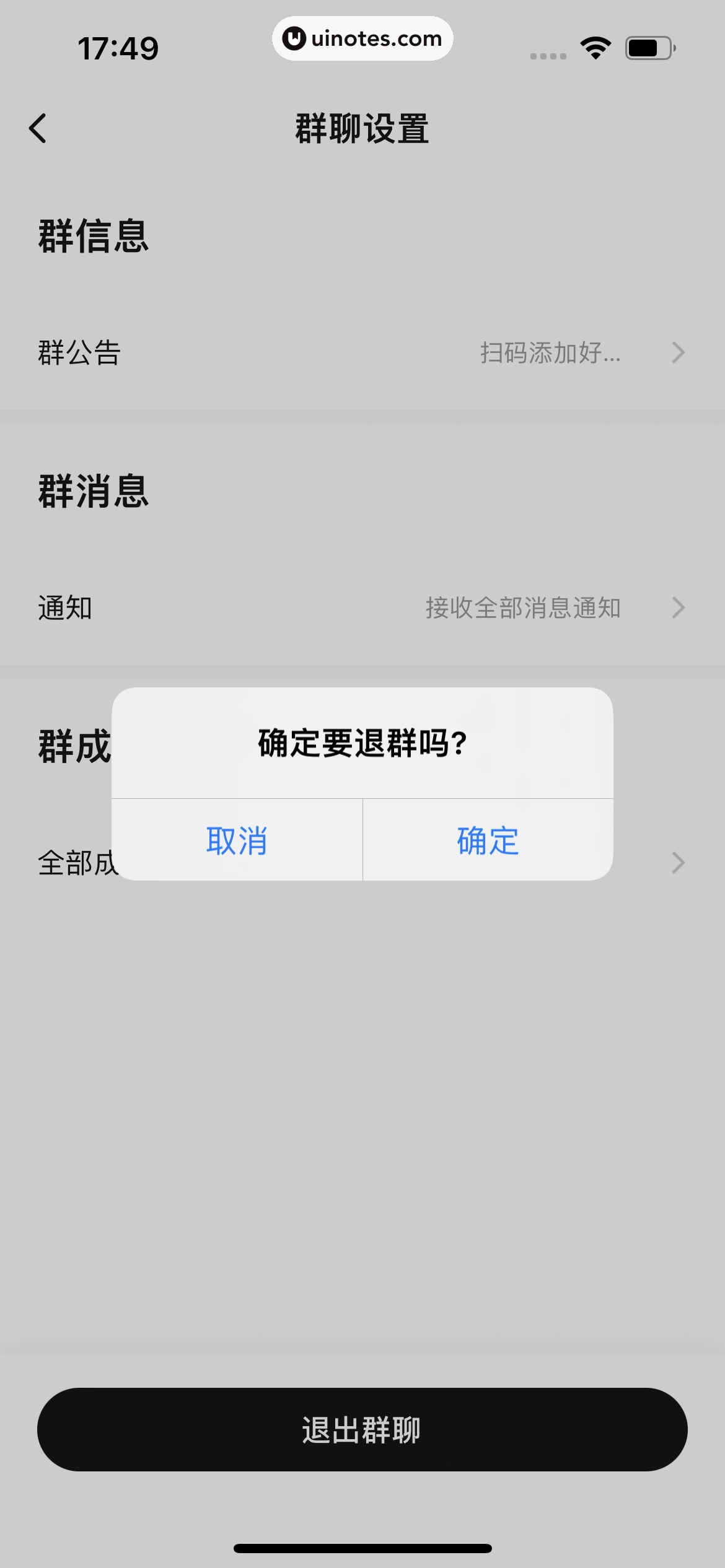Open the 群公告 announcement settings

tap(79, 352)
